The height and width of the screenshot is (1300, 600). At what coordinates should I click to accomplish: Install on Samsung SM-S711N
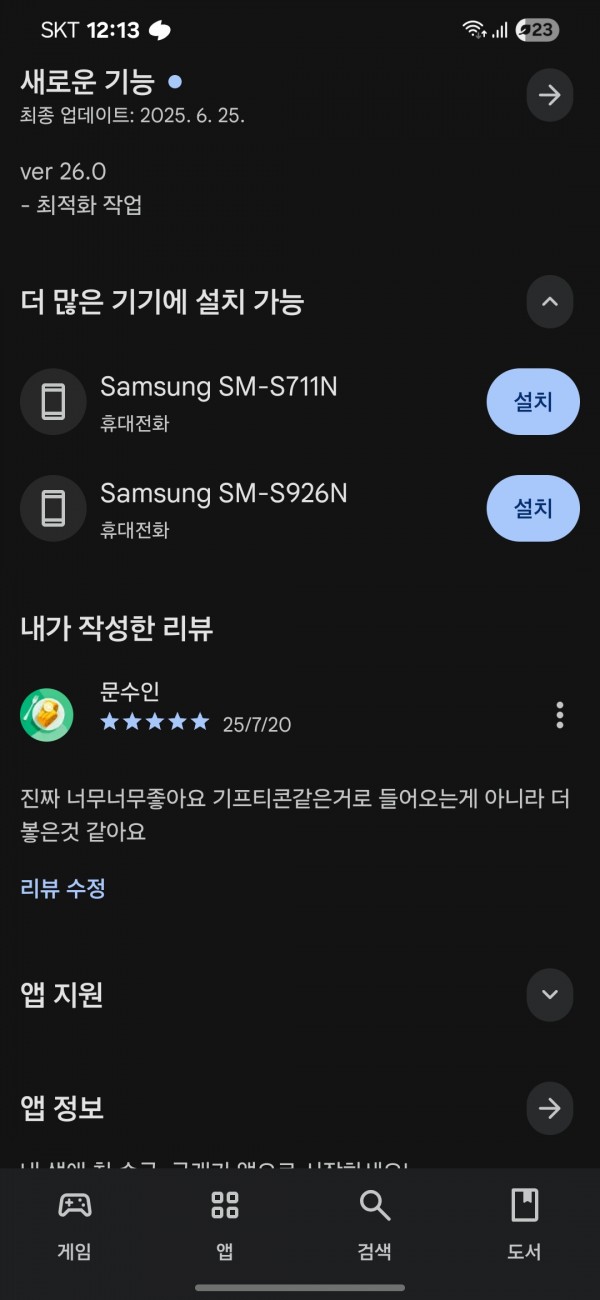[533, 402]
